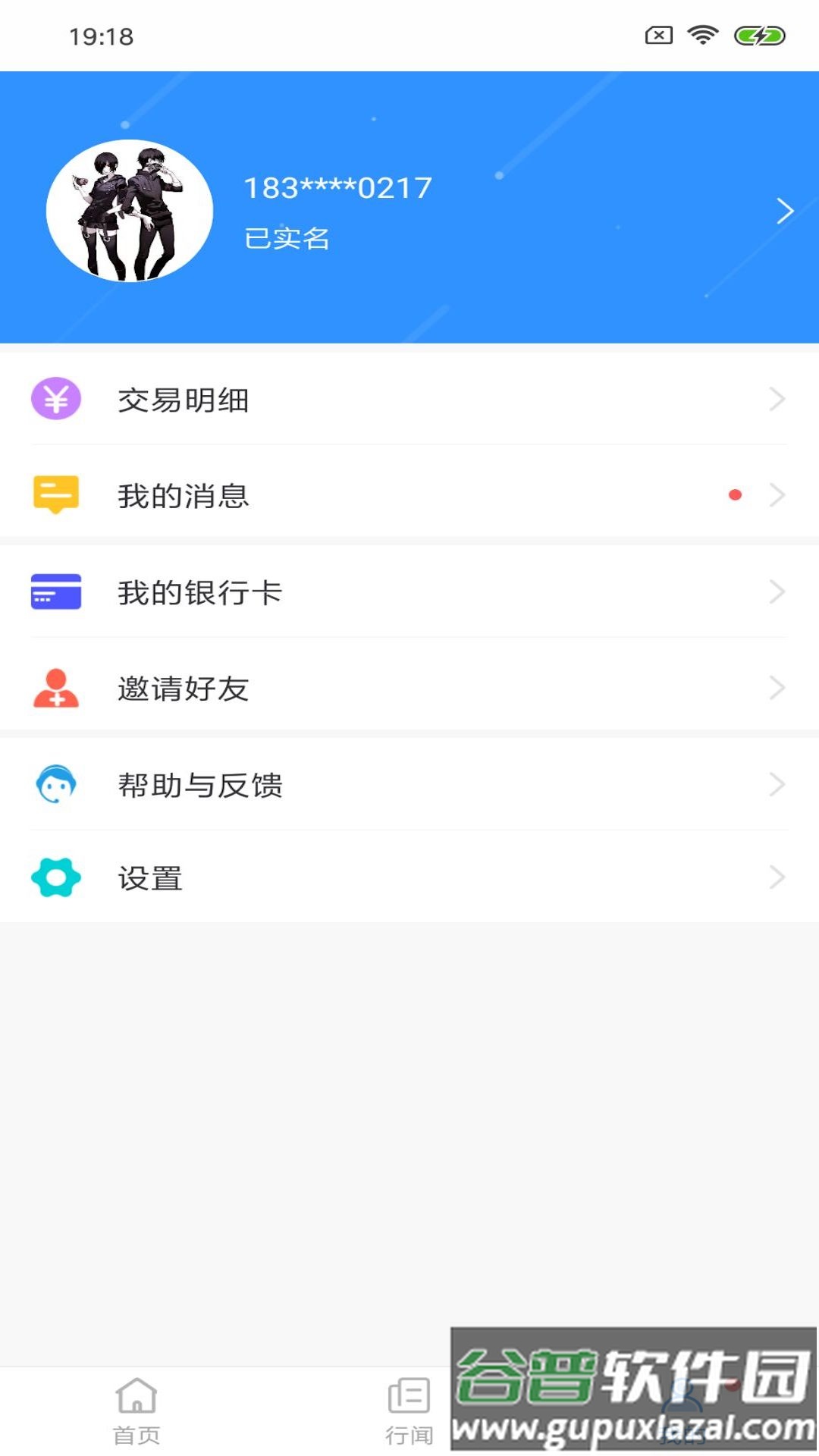This screenshot has width=819, height=1456.
Task: Open settings via the teal gear icon
Action: (55, 879)
